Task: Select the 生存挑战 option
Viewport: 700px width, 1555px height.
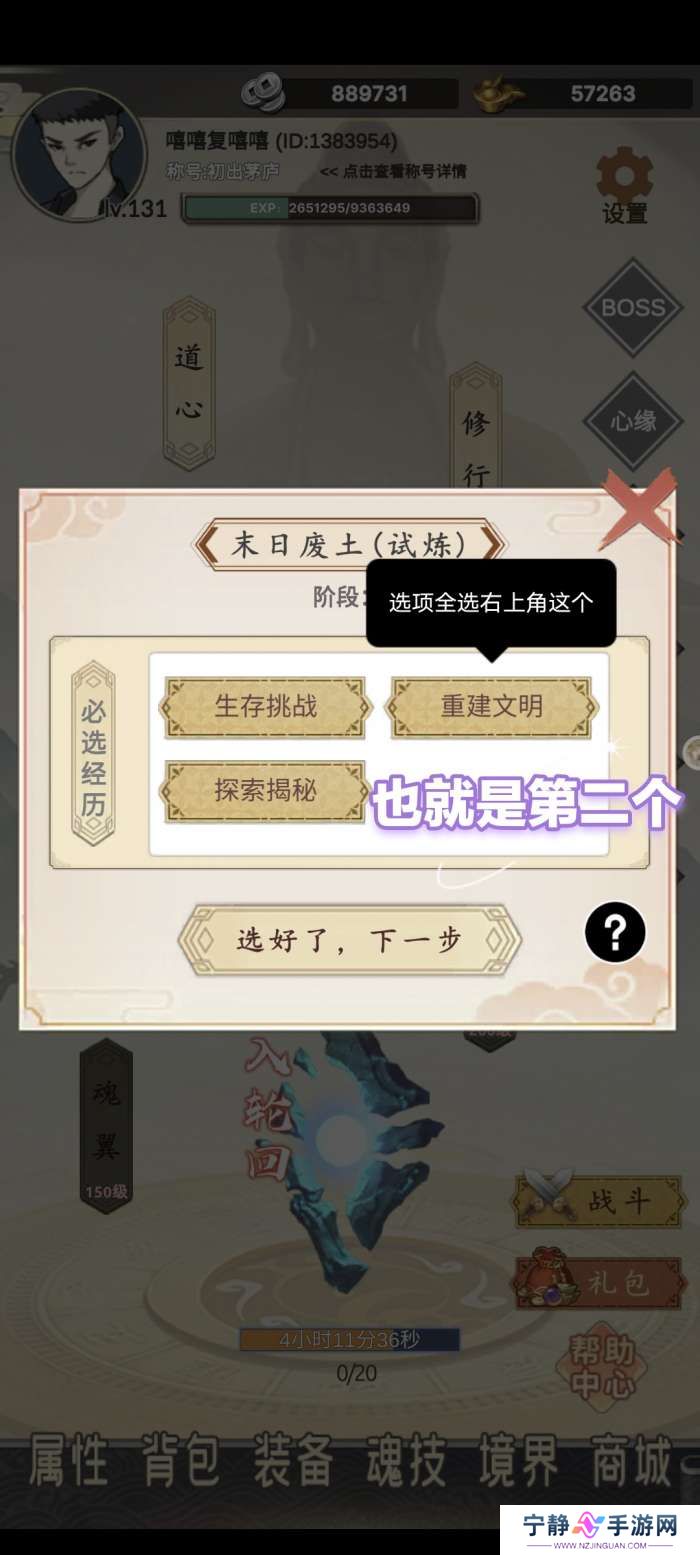Action: click(265, 706)
